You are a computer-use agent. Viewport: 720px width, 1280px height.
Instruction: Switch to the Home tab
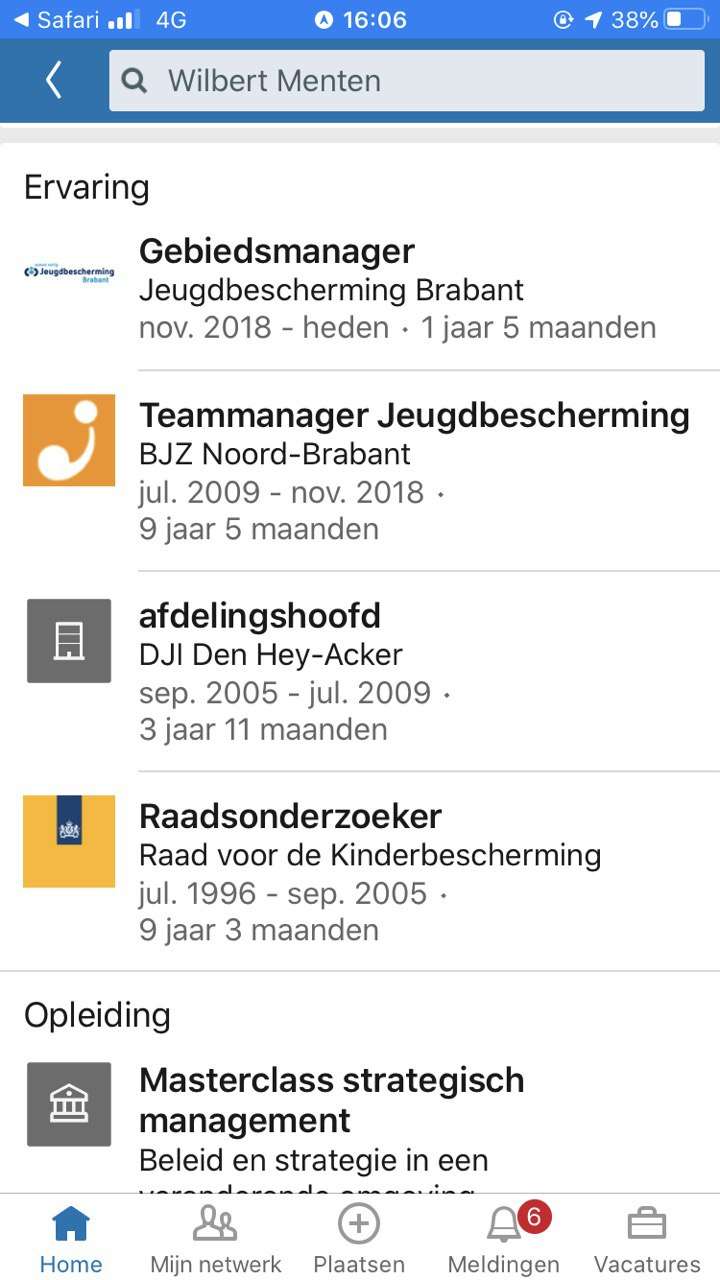coord(71,1239)
